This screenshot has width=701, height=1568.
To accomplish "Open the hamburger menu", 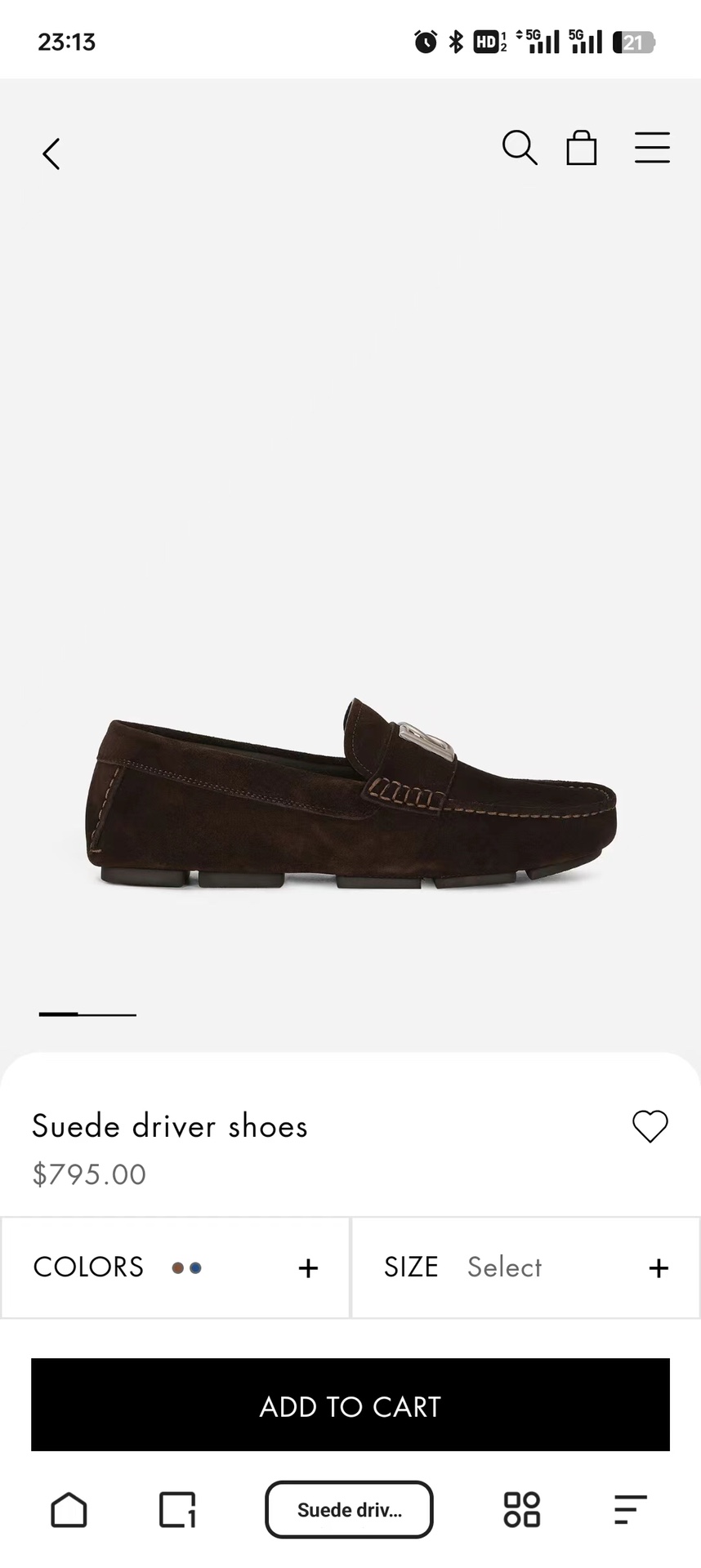I will click(652, 148).
